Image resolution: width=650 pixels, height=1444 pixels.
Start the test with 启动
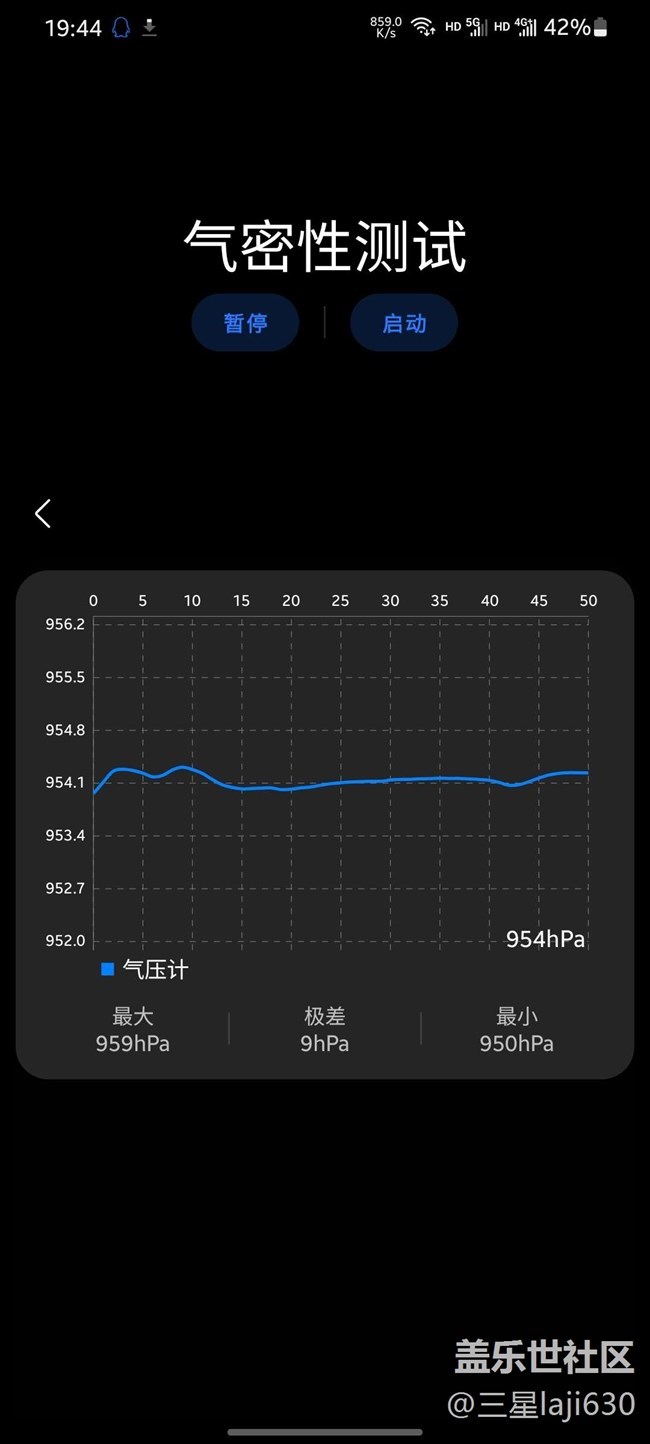coord(404,323)
